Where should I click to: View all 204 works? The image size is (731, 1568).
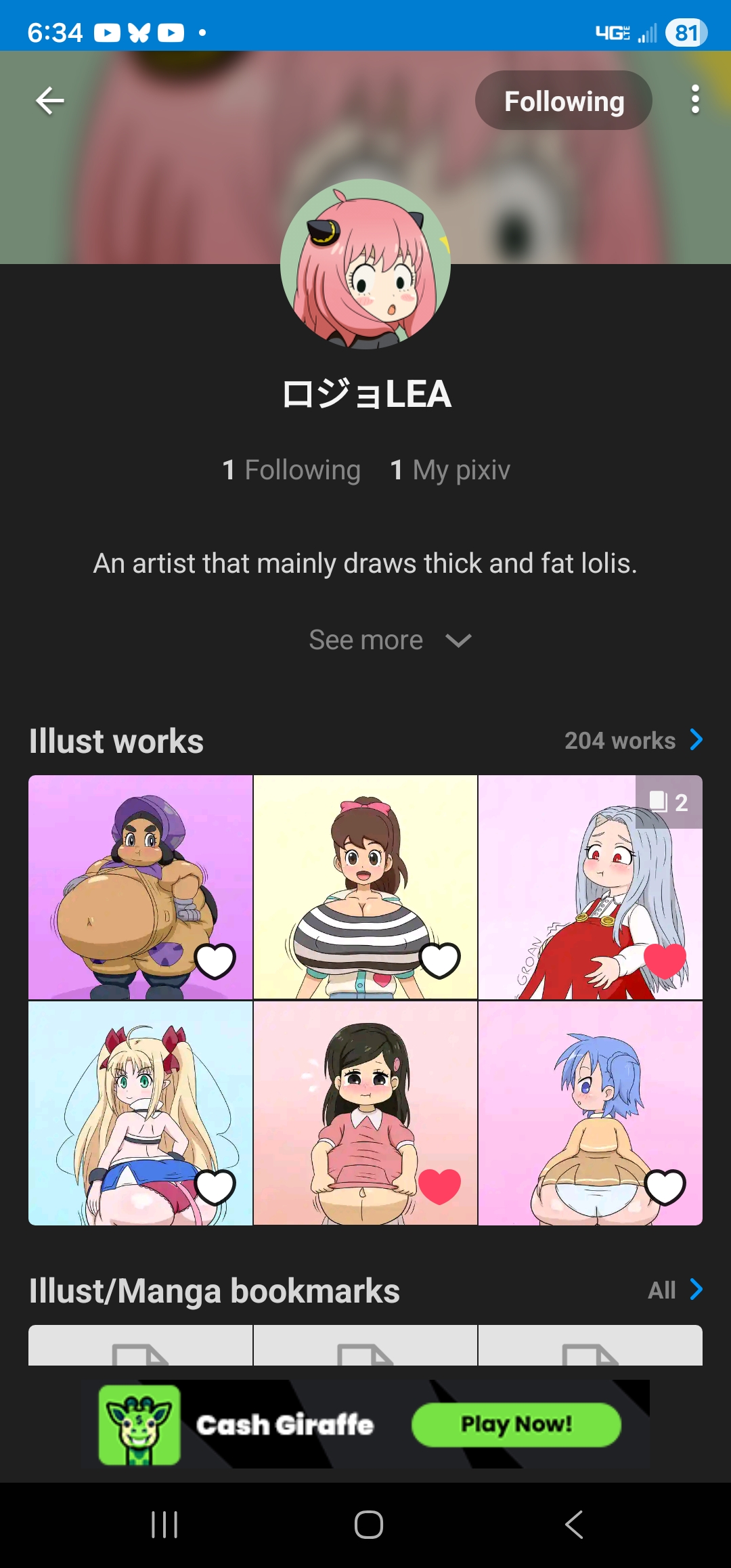coord(634,741)
